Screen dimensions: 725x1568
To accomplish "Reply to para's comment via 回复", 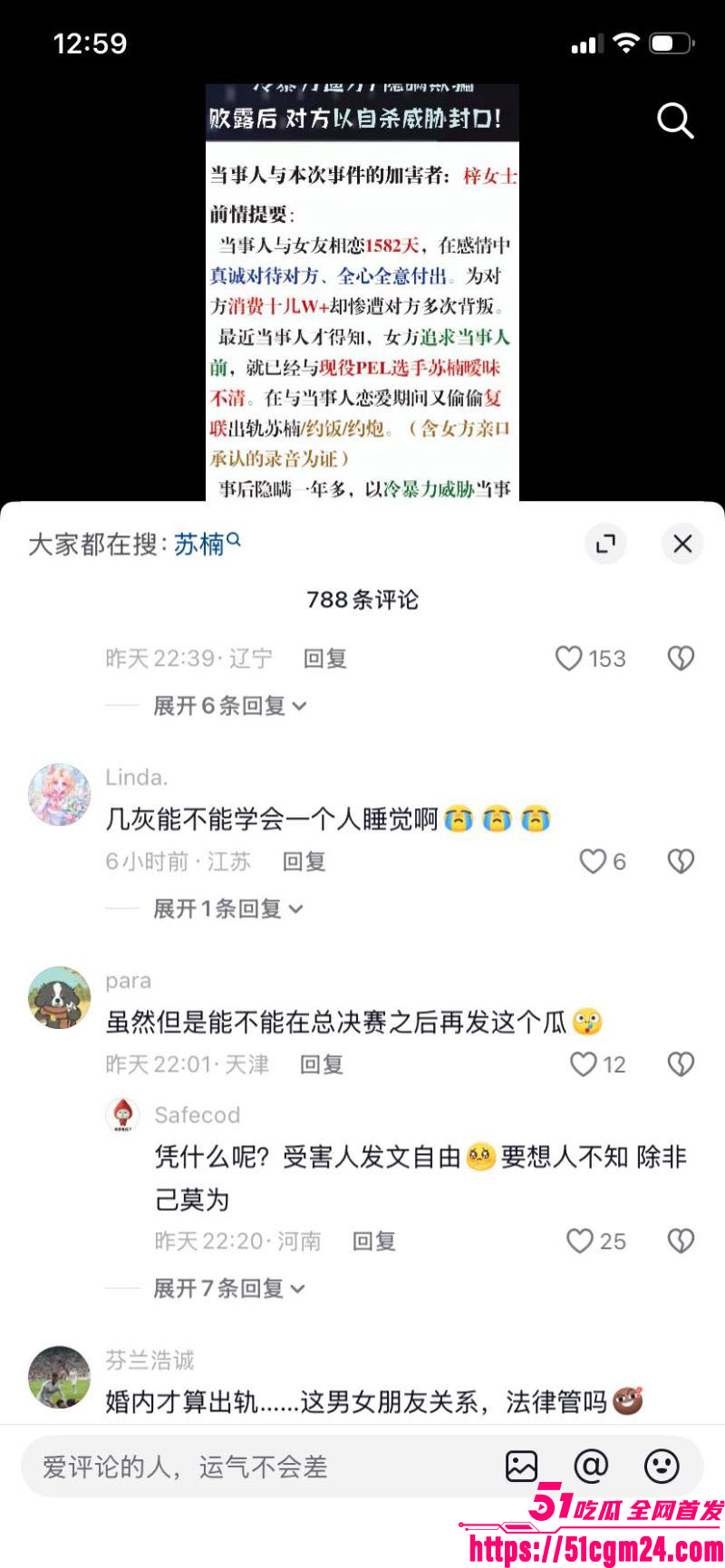I will pos(322,1064).
